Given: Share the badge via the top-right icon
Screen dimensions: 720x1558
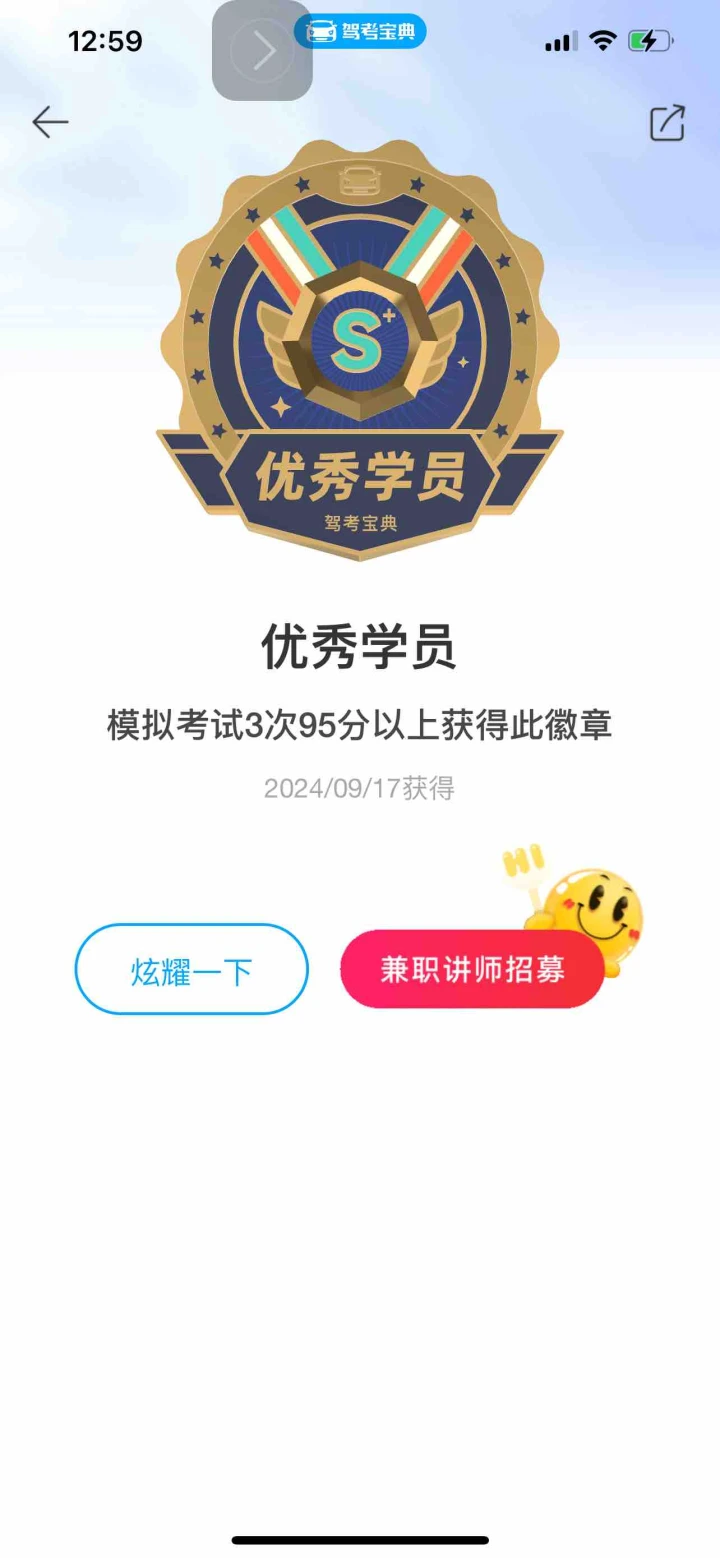Looking at the screenshot, I should pyautogui.click(x=667, y=122).
